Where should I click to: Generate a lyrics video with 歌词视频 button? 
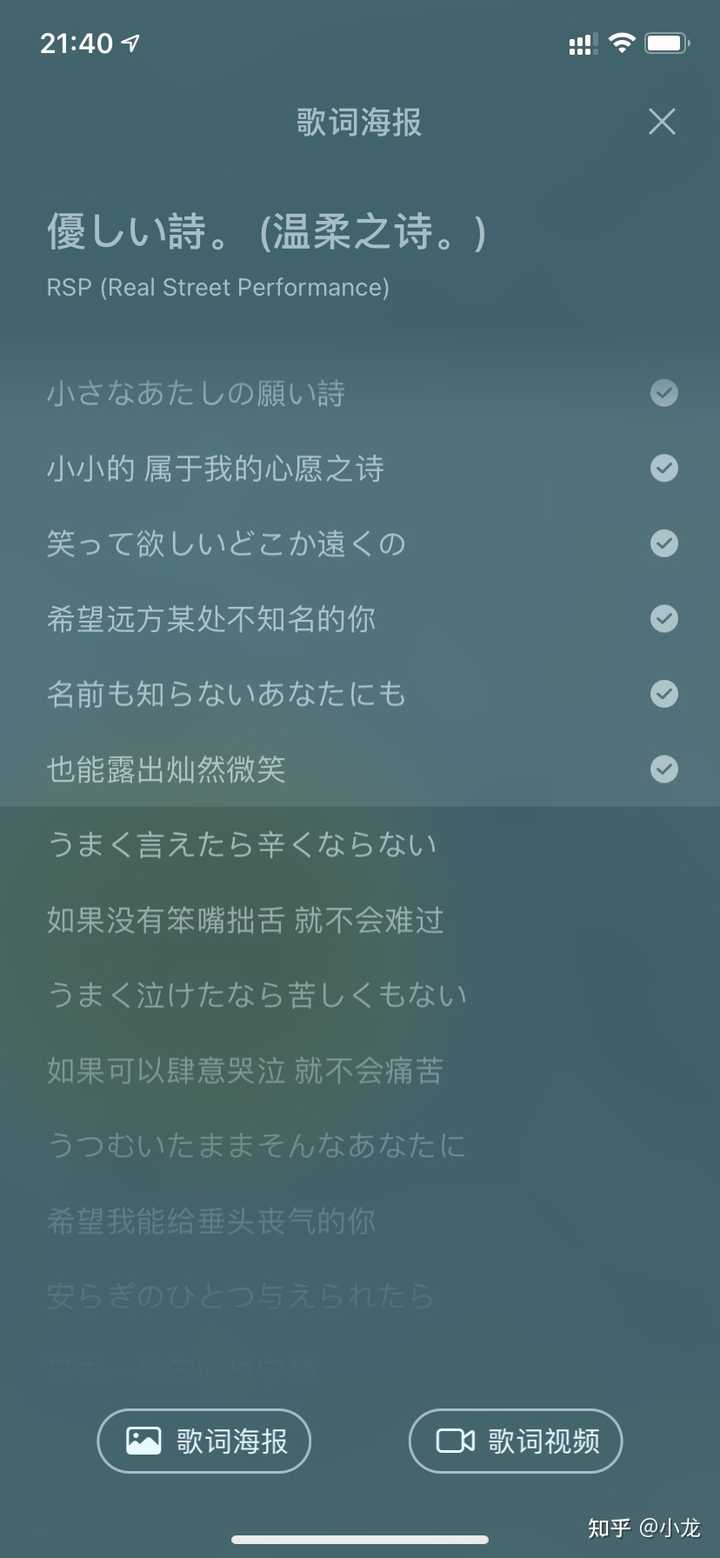click(x=516, y=1441)
